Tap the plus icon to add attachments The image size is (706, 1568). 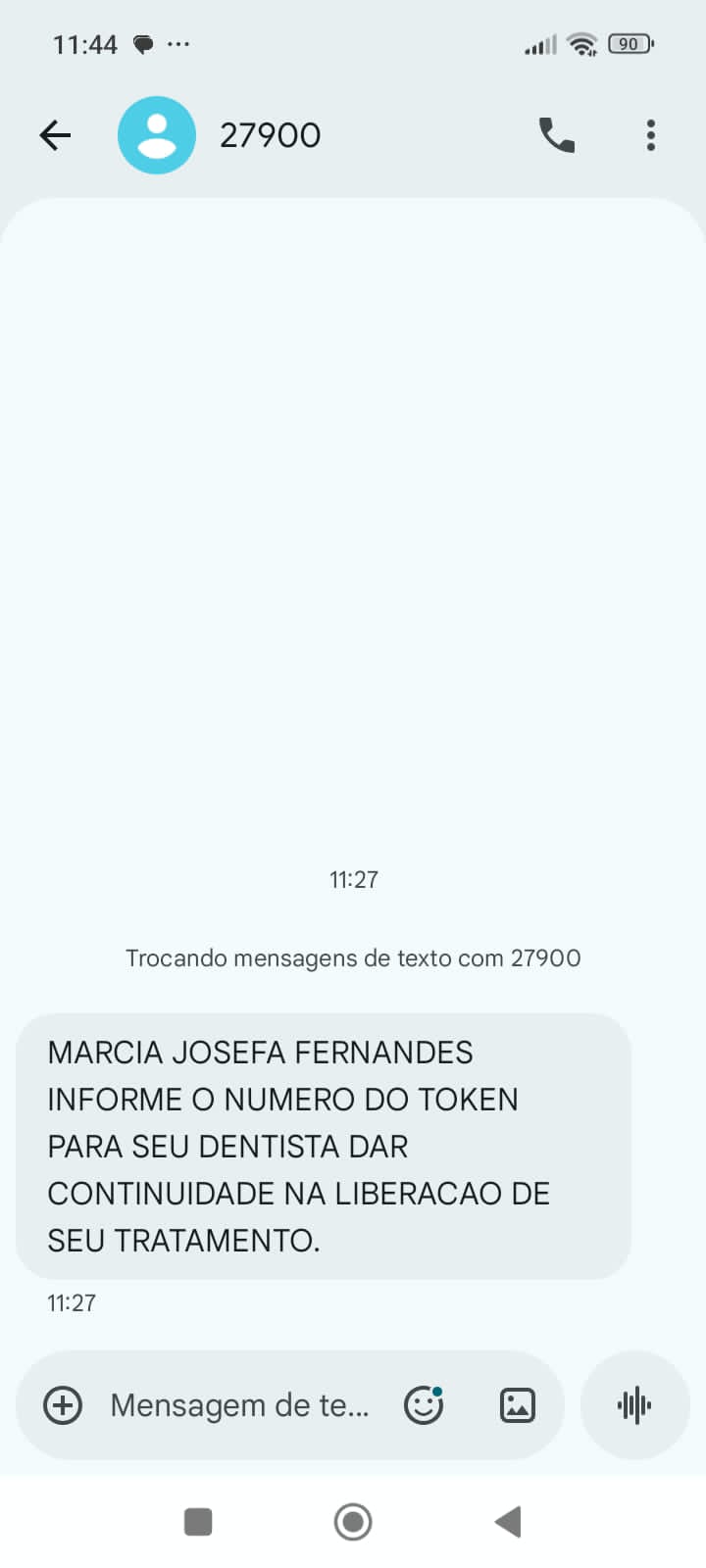pyautogui.click(x=63, y=1405)
